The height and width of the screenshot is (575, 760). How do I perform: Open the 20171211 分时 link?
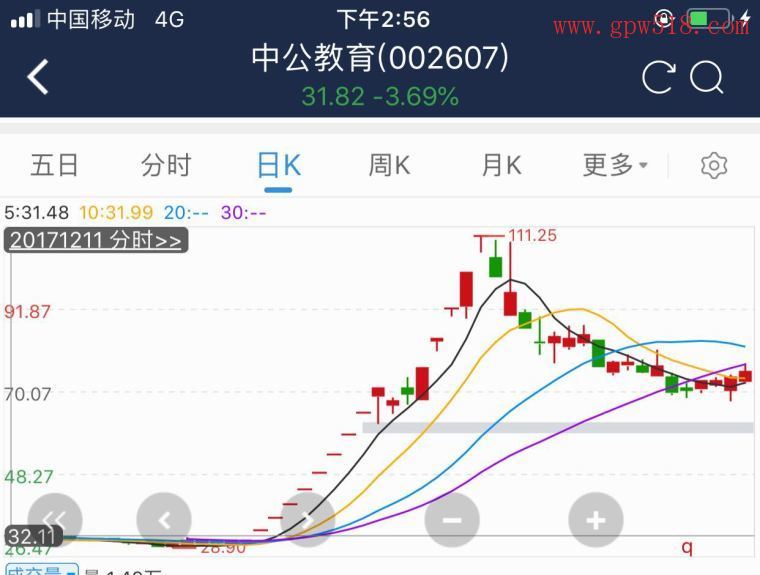tap(96, 241)
